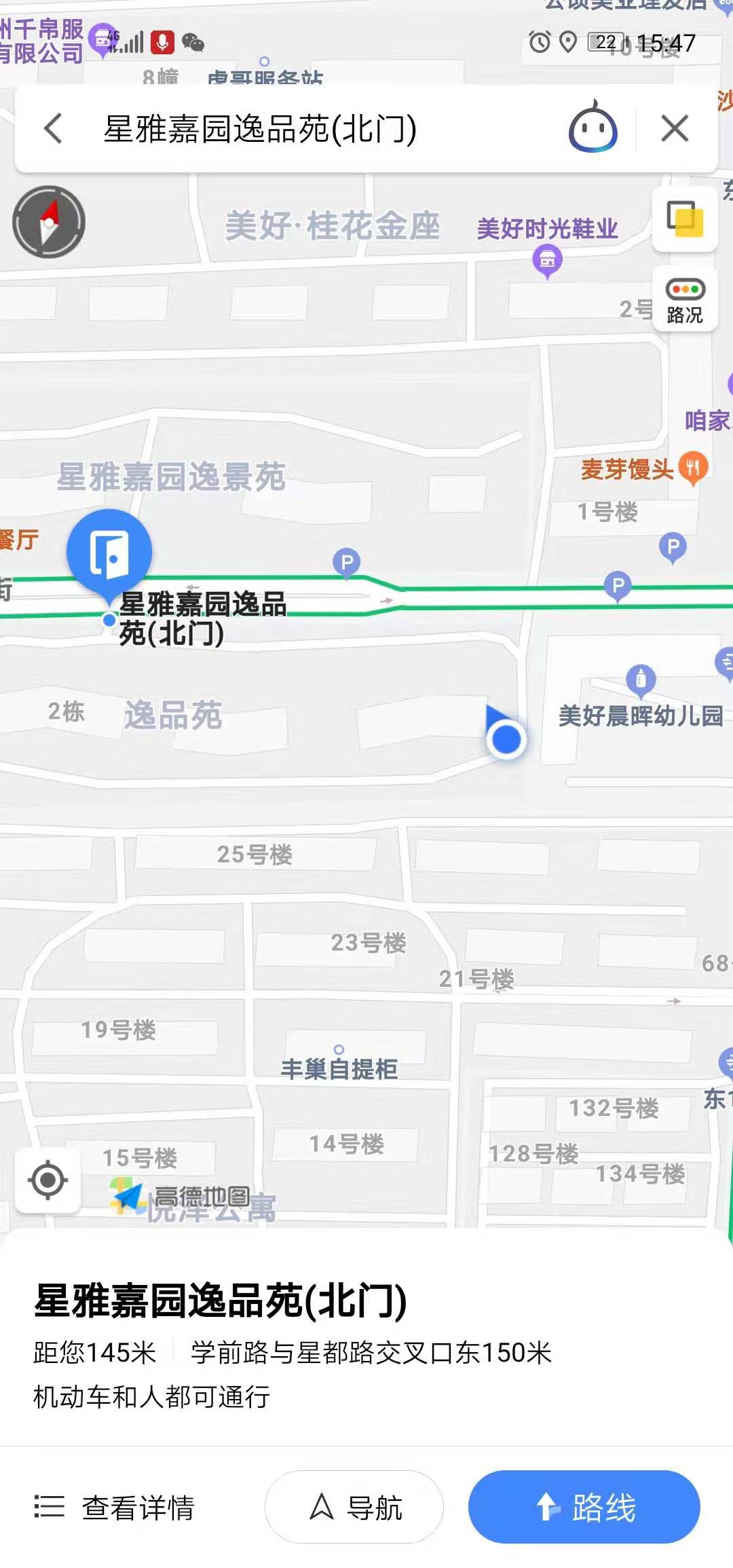
Task: Open the map layers selector
Action: click(685, 219)
